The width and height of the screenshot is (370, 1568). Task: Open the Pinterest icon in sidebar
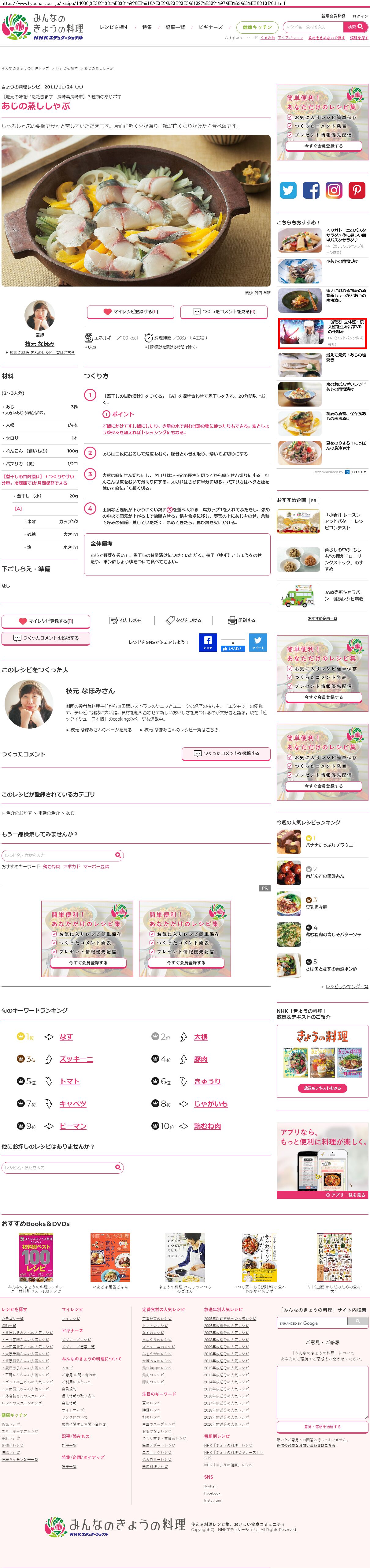coord(357,190)
